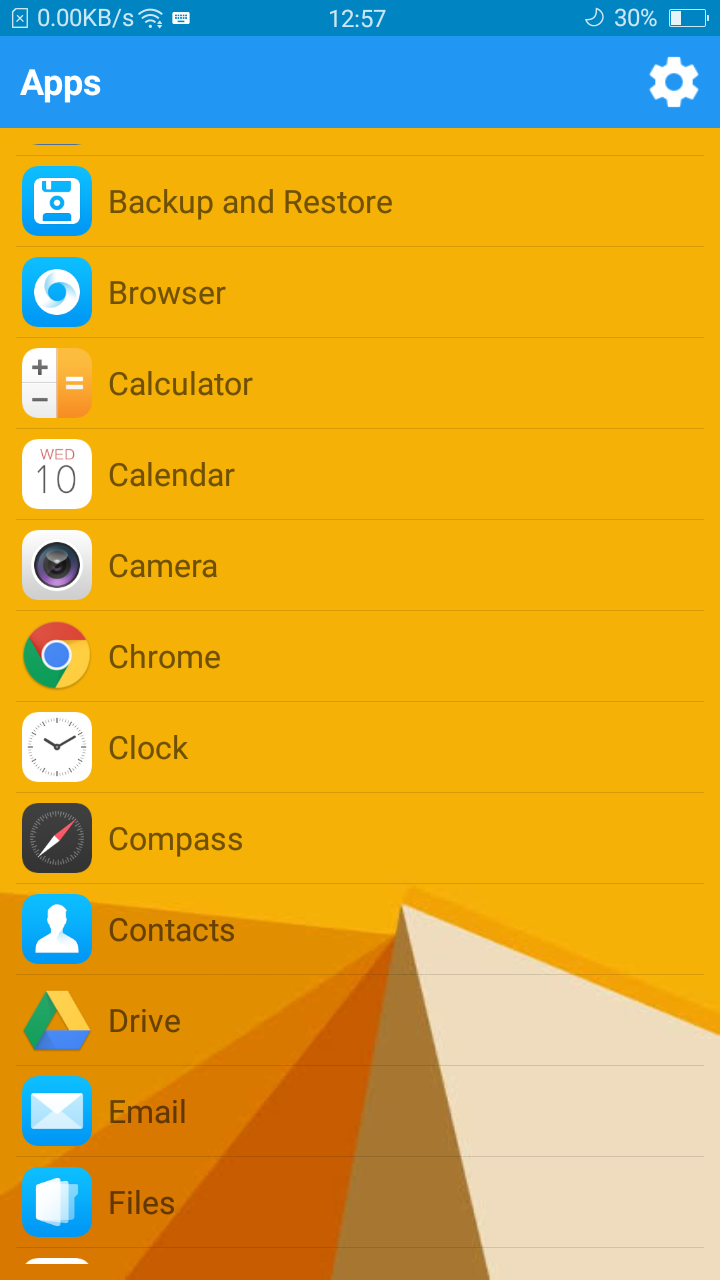Select the Calendar label text
The image size is (720, 1280).
[171, 474]
